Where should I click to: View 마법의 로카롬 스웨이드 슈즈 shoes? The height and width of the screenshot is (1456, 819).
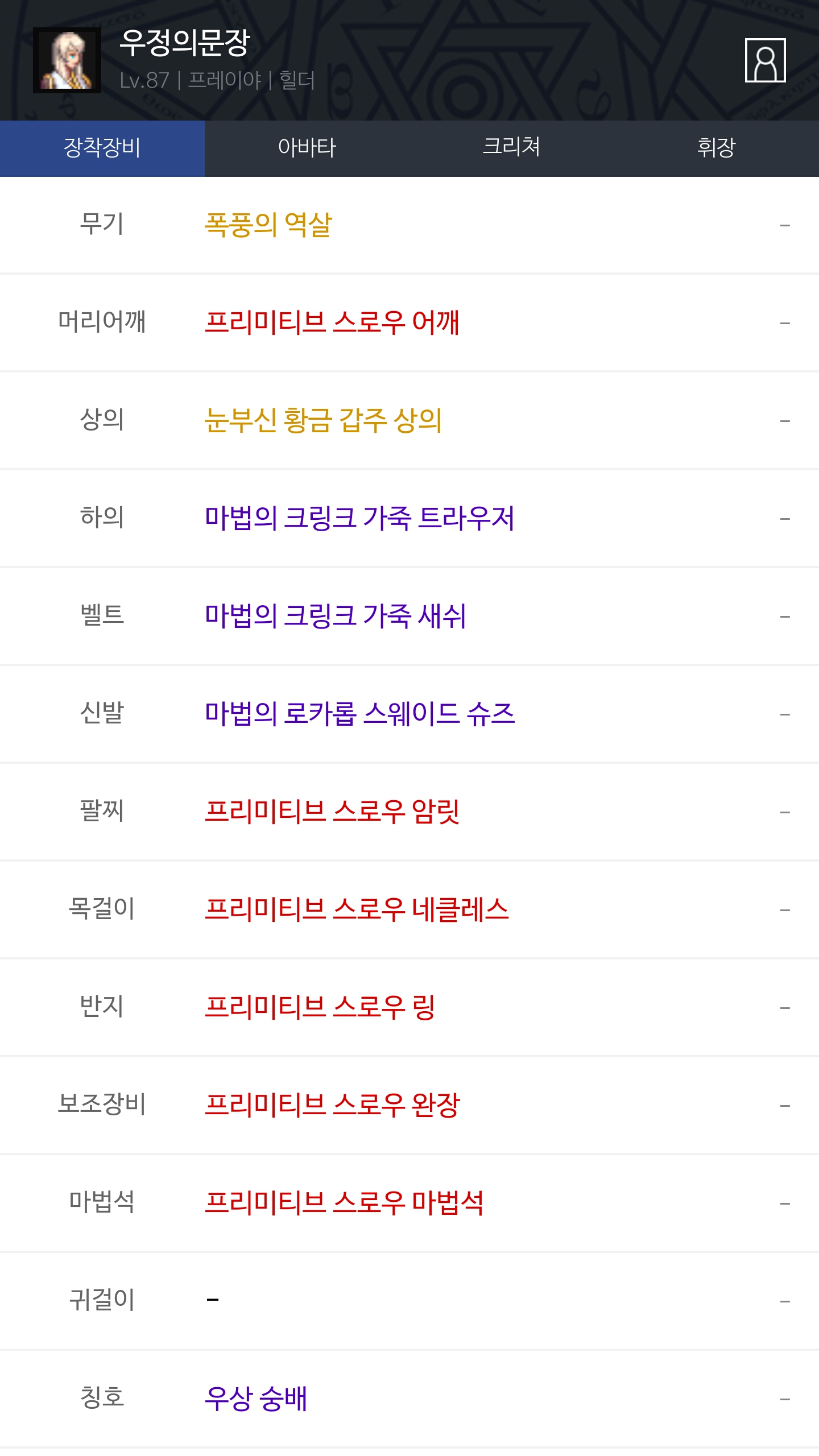point(359,714)
